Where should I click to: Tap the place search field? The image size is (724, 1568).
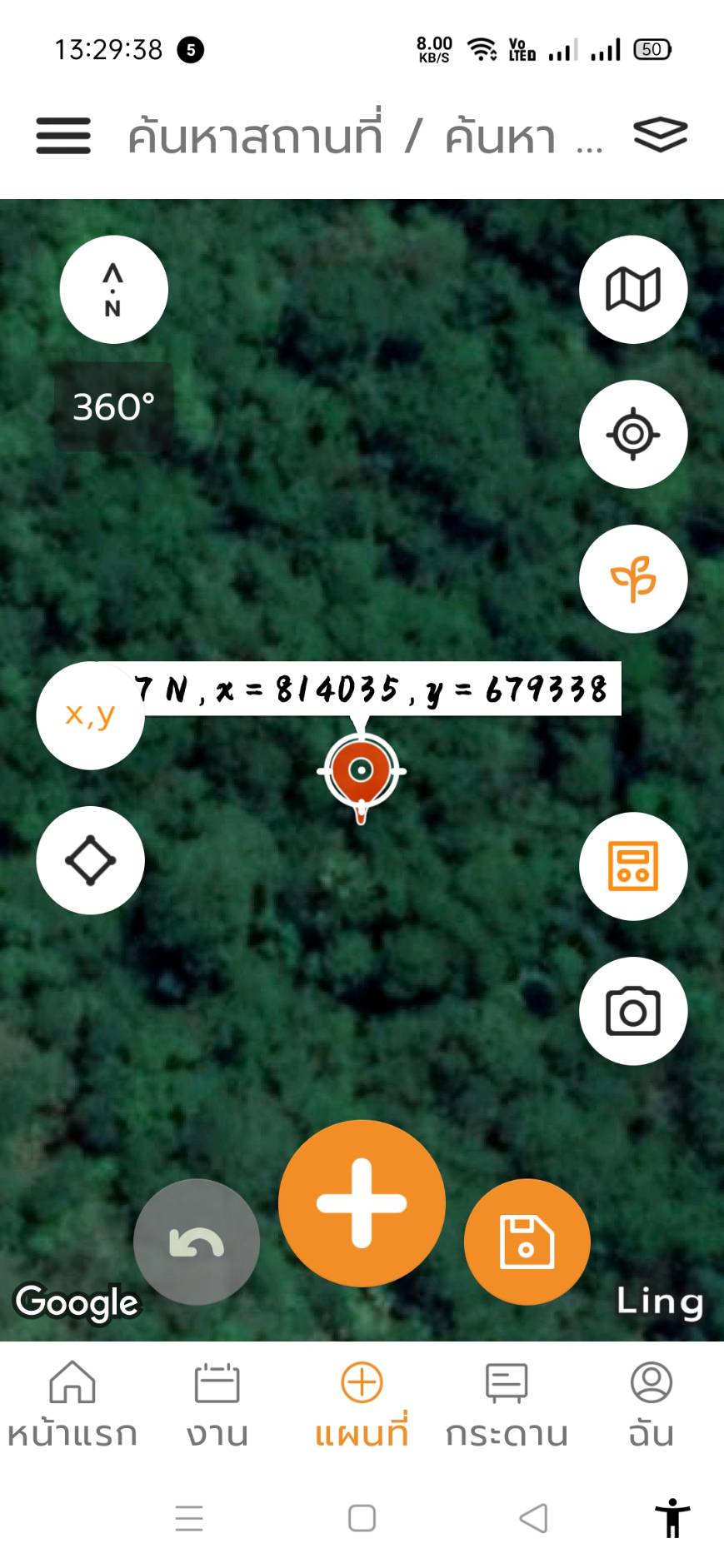click(365, 137)
